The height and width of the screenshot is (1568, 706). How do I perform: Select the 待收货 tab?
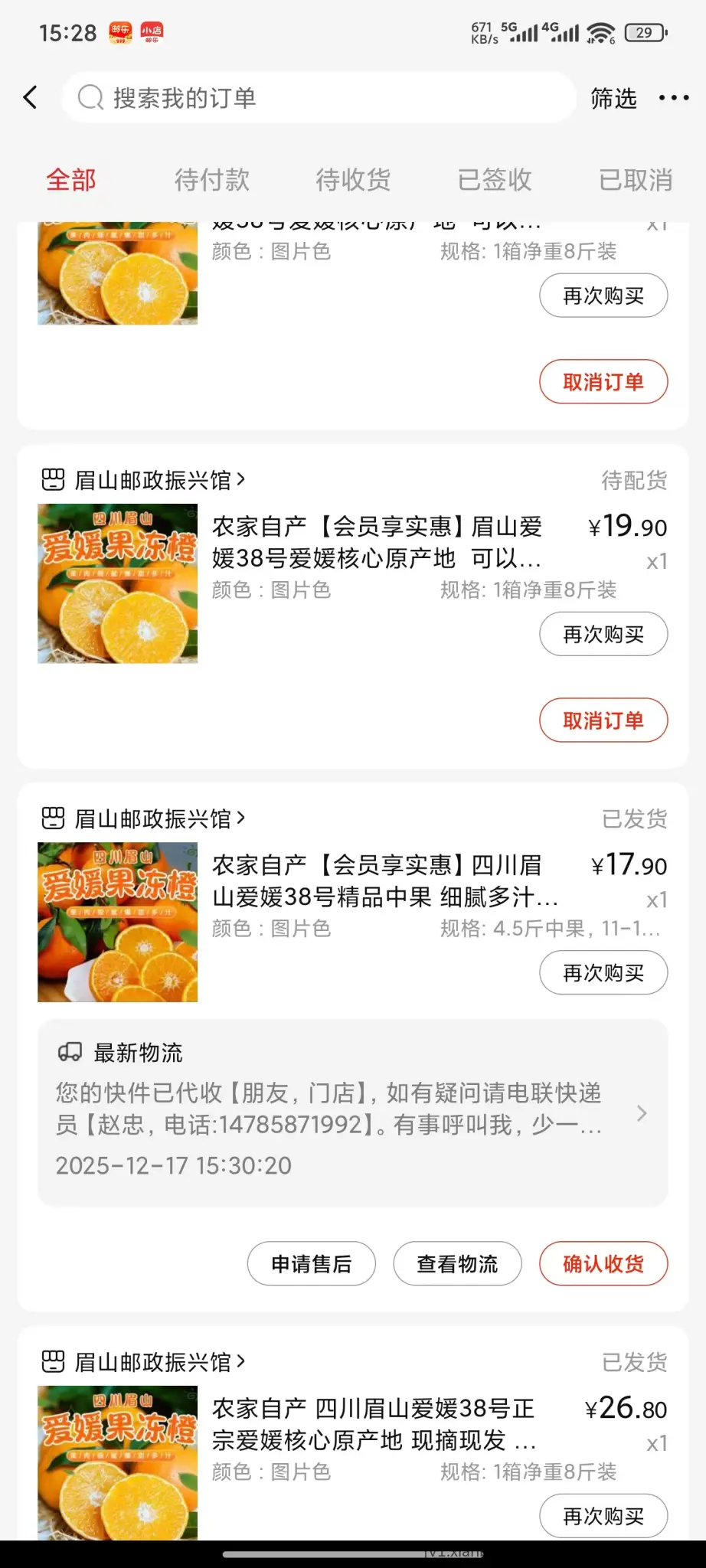click(353, 179)
